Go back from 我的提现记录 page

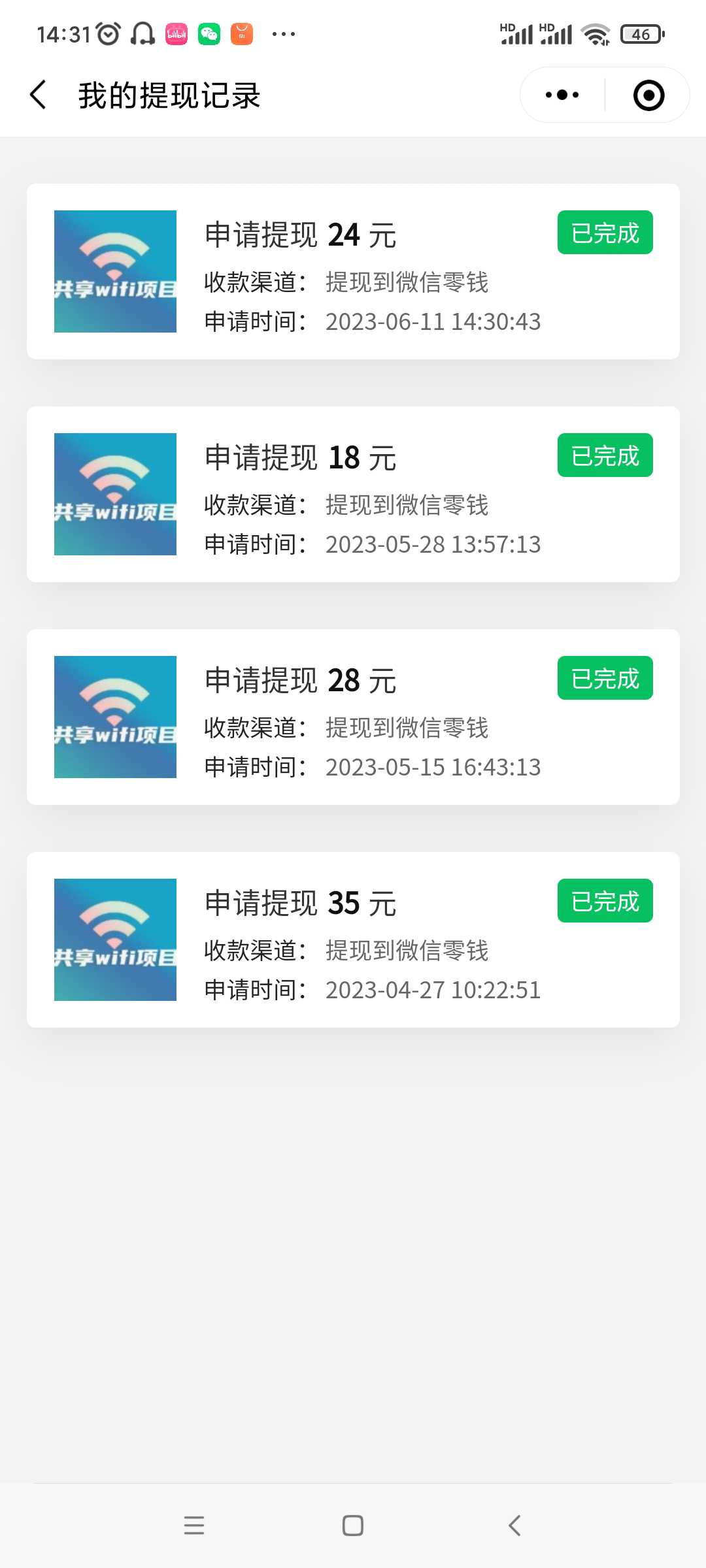(x=39, y=95)
